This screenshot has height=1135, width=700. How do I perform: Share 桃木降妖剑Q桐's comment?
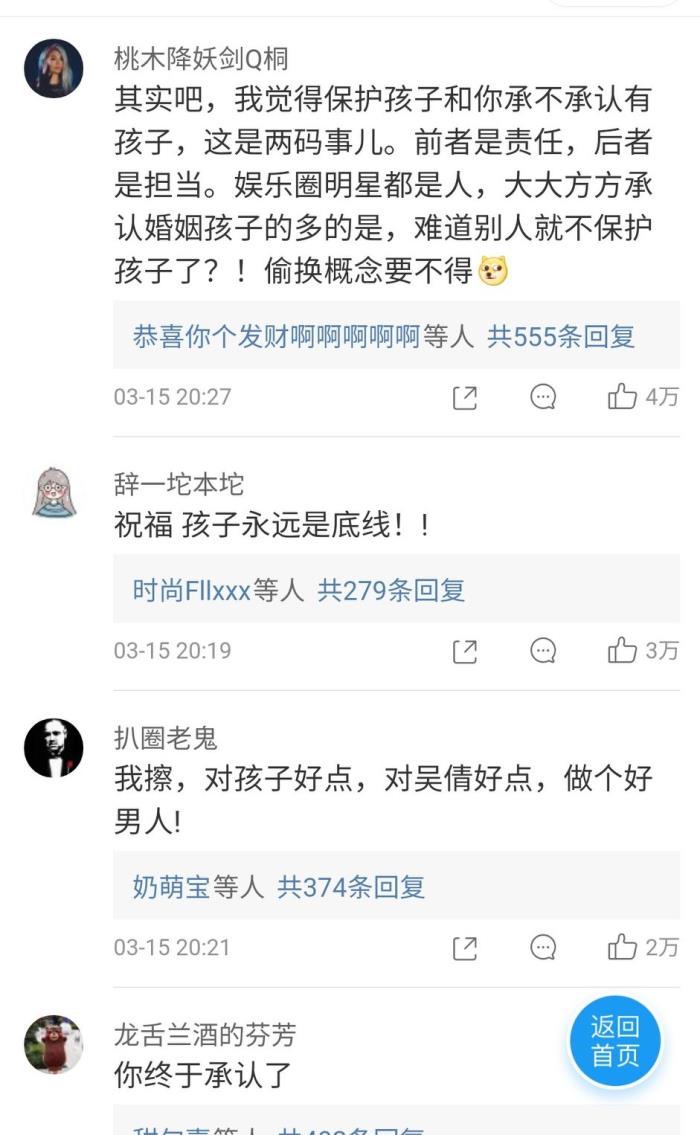465,397
